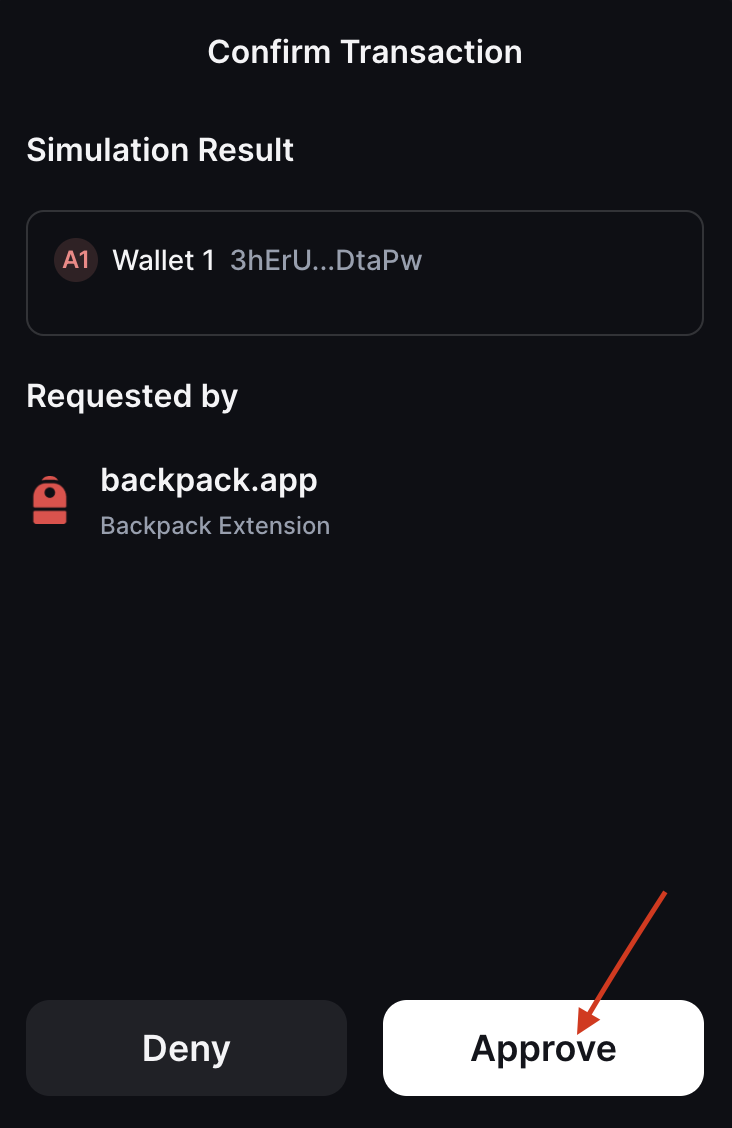The height and width of the screenshot is (1128, 732).
Task: Open the backpack.app link
Action: 208,480
